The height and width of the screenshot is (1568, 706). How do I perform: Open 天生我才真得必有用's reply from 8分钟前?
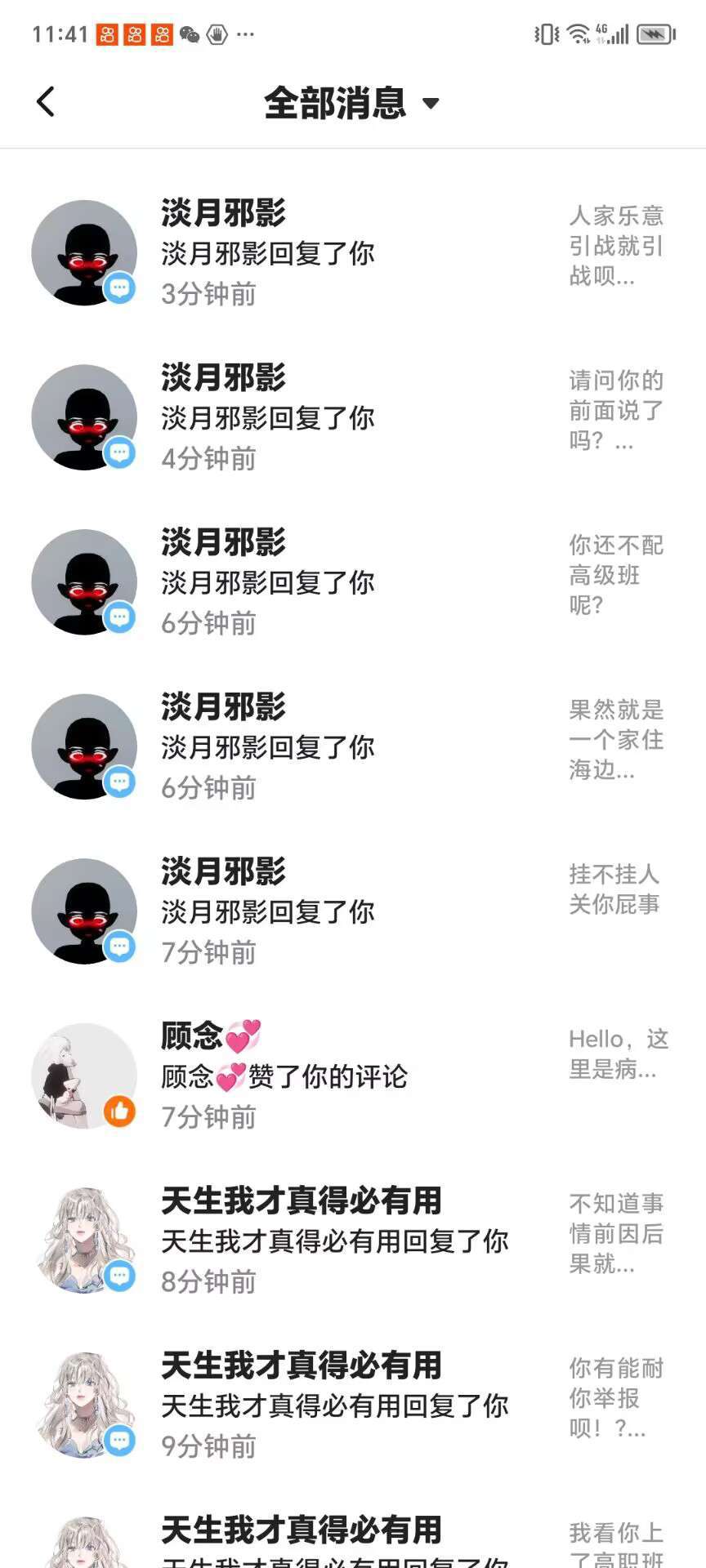(351, 1241)
